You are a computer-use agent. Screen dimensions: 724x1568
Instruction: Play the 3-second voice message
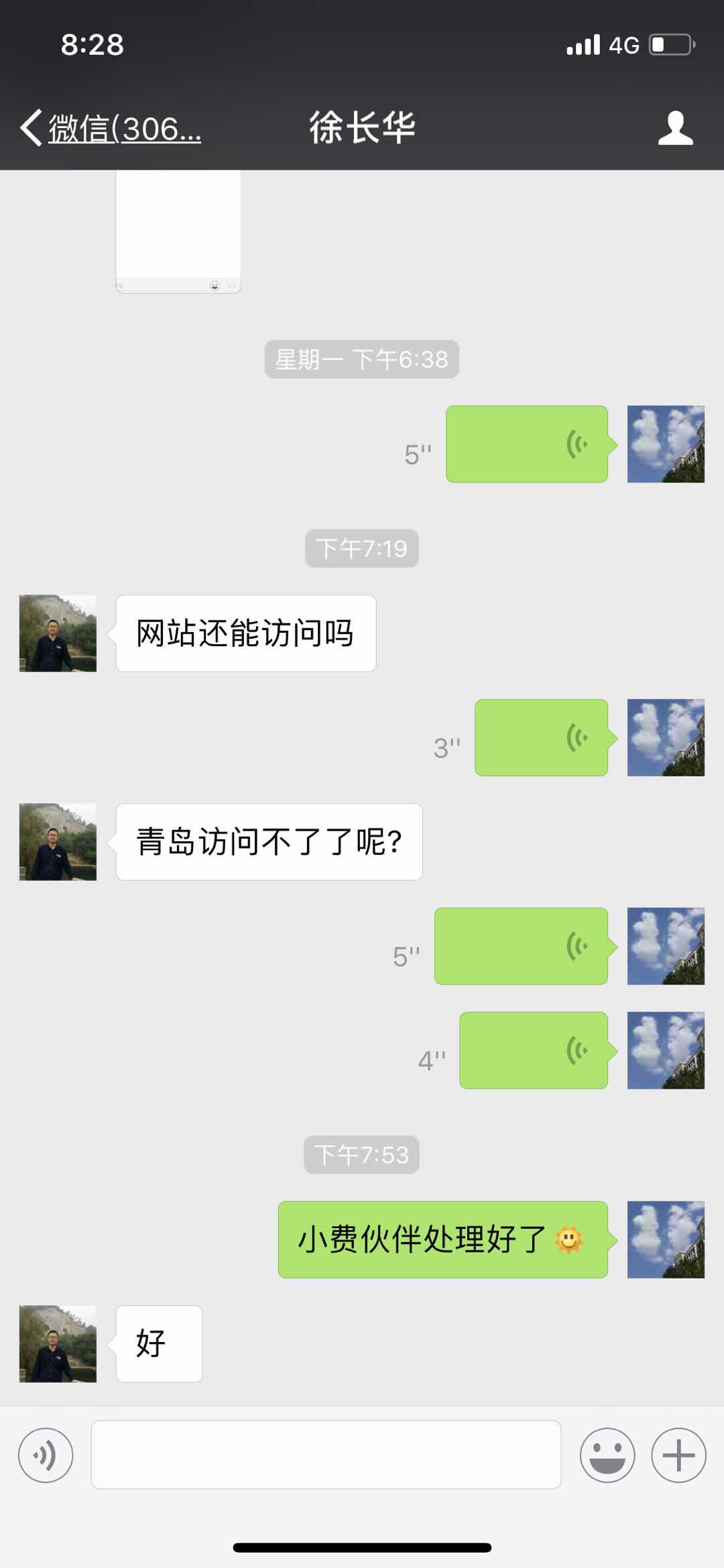coord(541,737)
